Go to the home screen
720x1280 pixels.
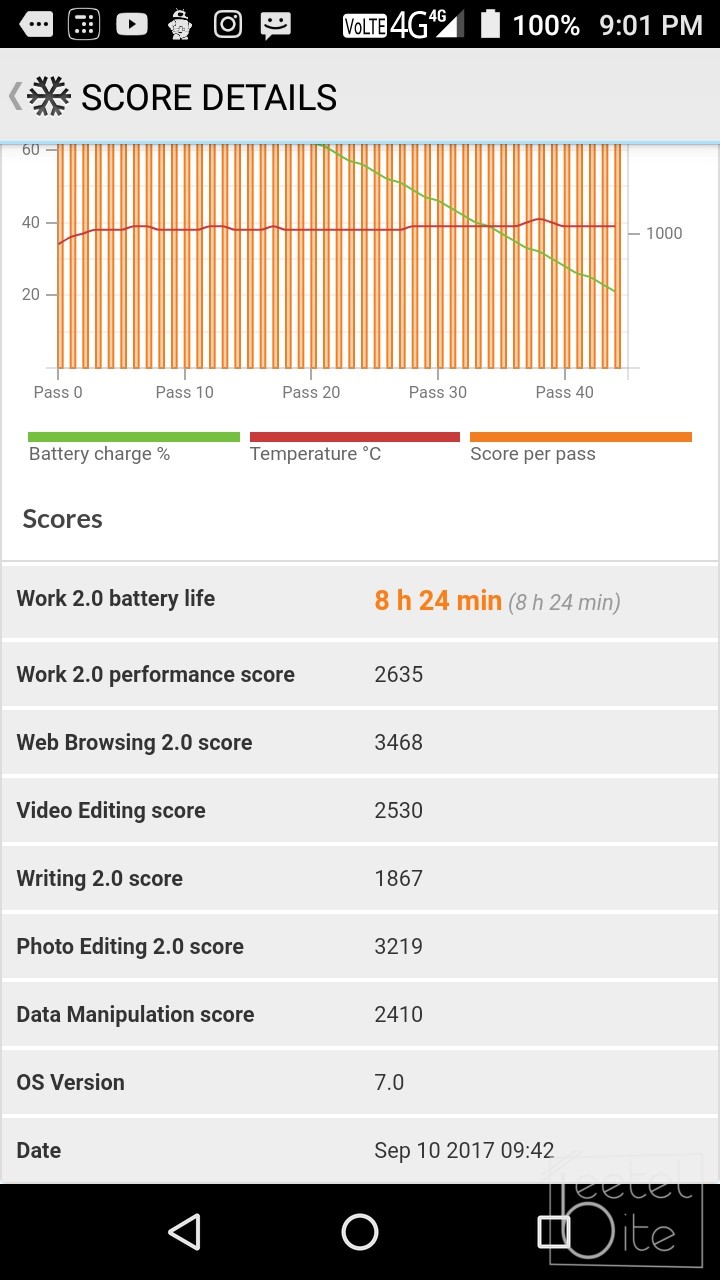tap(360, 1232)
